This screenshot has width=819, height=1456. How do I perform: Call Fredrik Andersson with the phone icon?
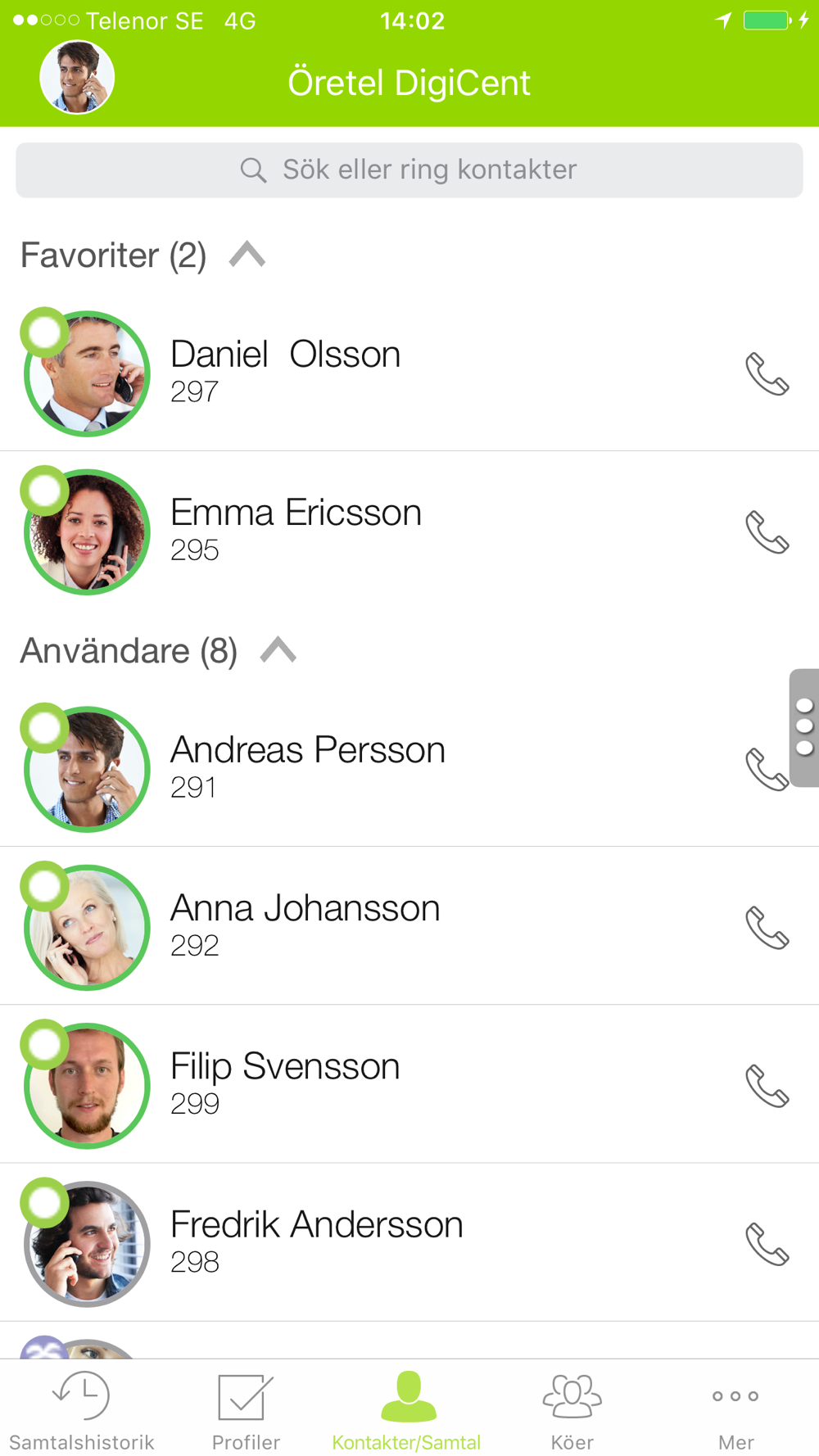tap(767, 1244)
